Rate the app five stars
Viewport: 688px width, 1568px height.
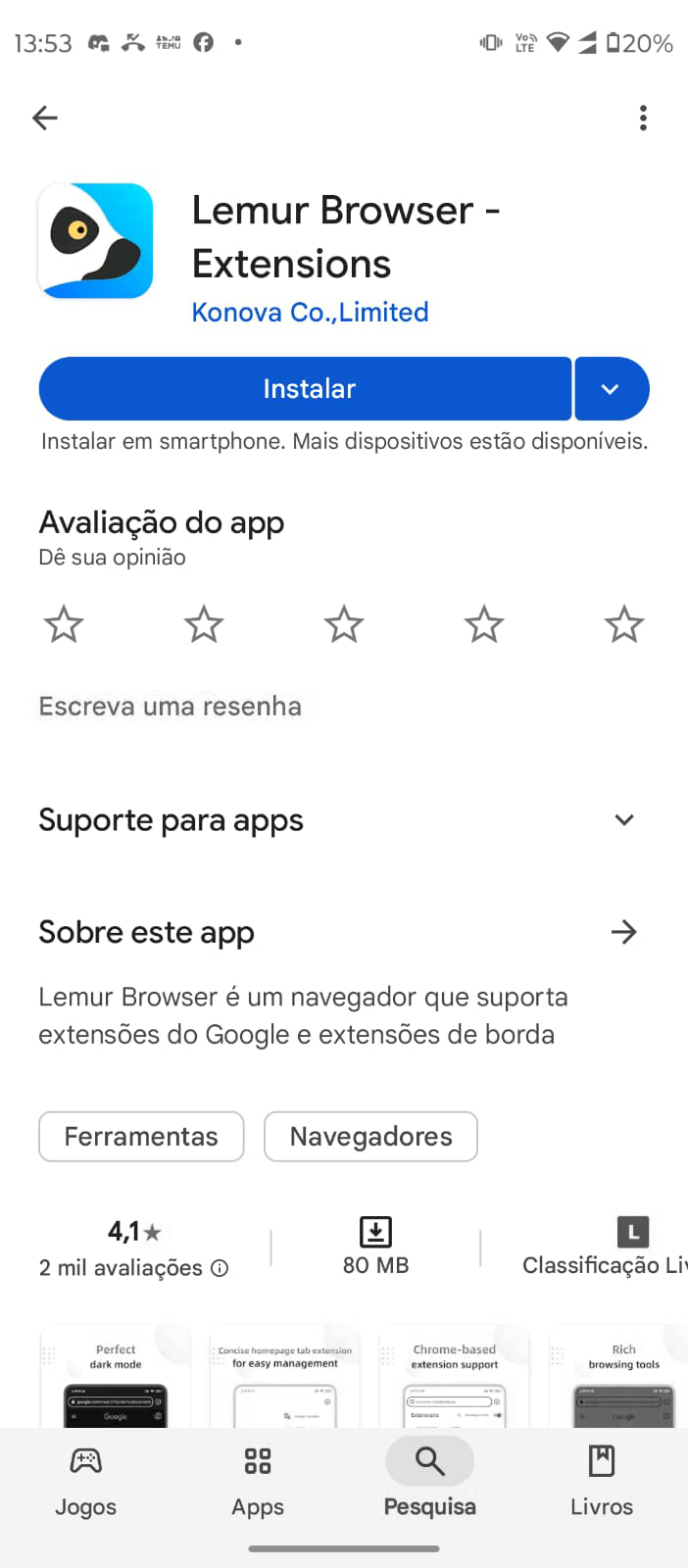623,624
